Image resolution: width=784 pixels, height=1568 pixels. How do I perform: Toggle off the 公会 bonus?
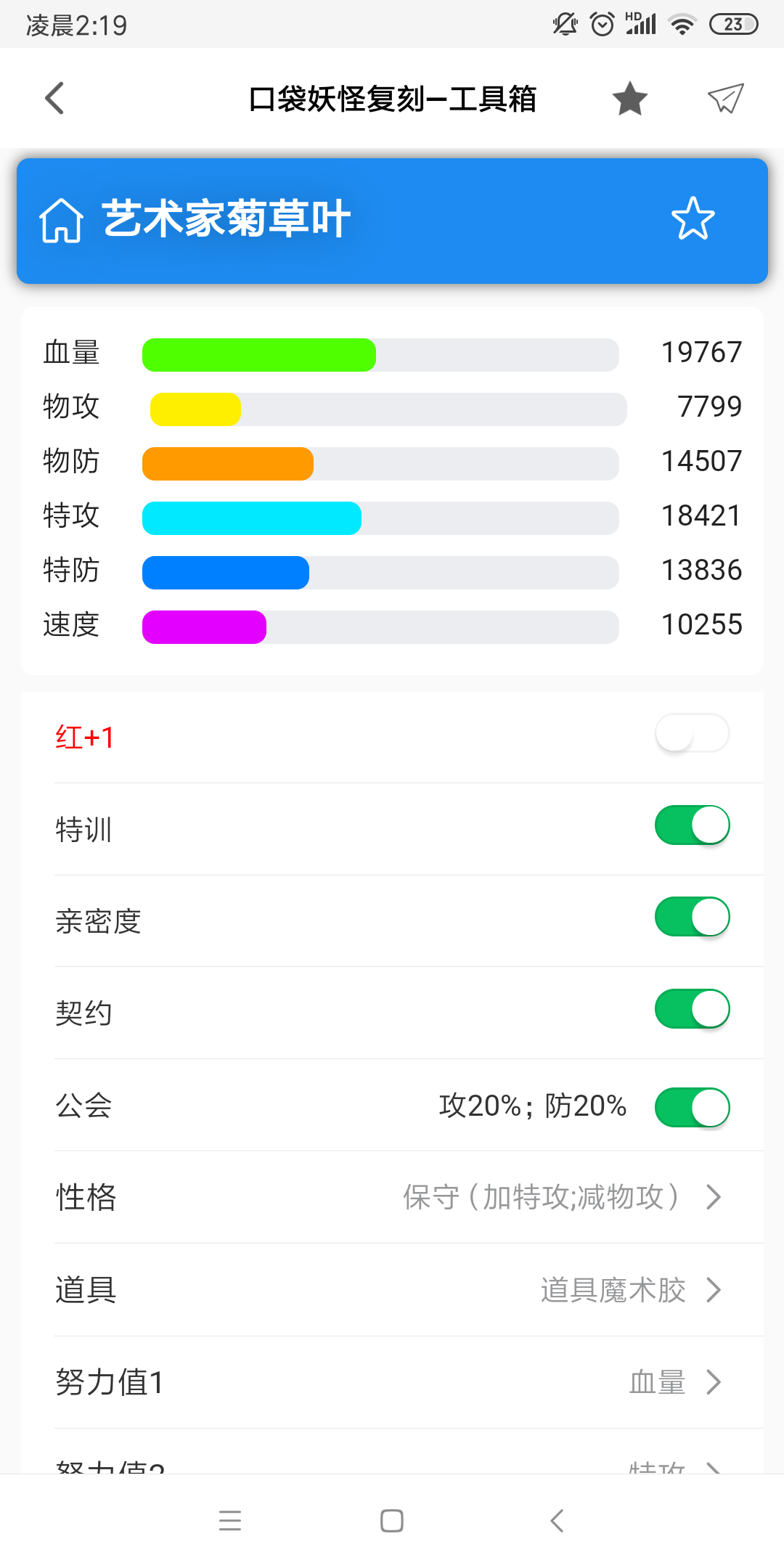click(692, 1107)
